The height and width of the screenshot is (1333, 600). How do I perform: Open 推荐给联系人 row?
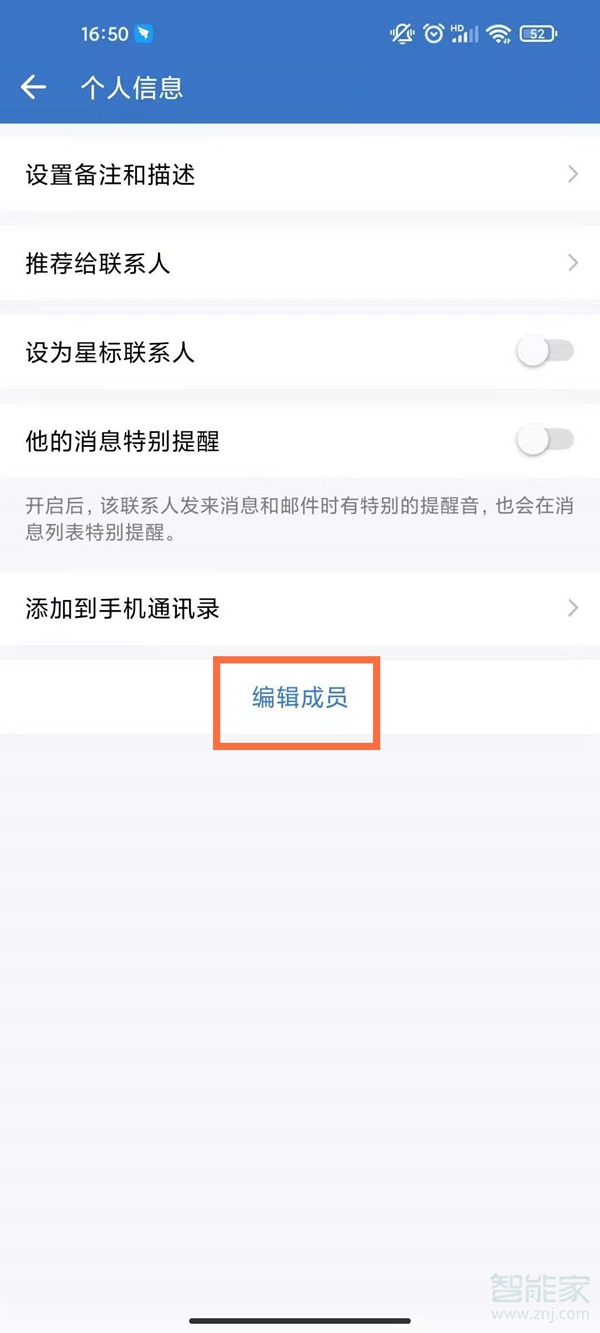[300, 264]
